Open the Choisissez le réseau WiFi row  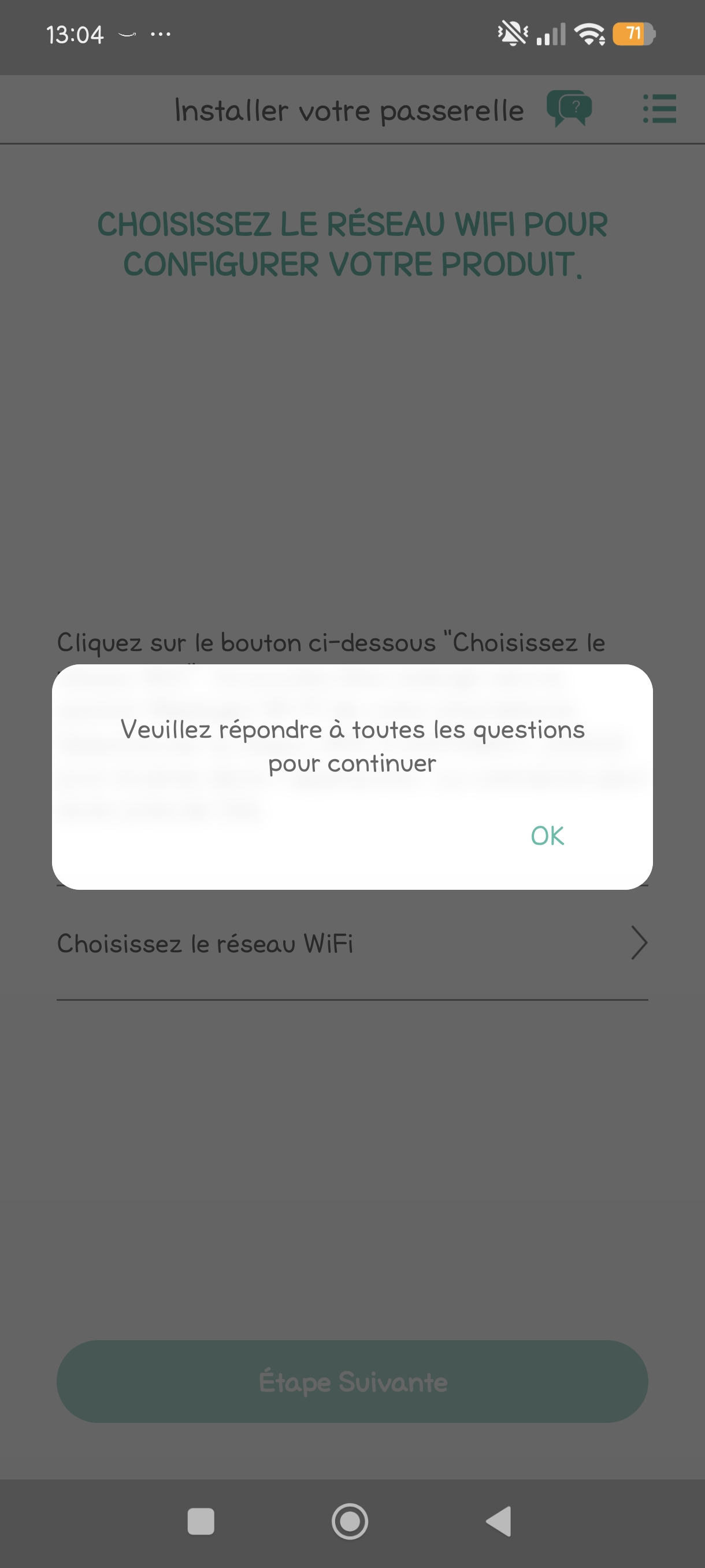point(351,944)
